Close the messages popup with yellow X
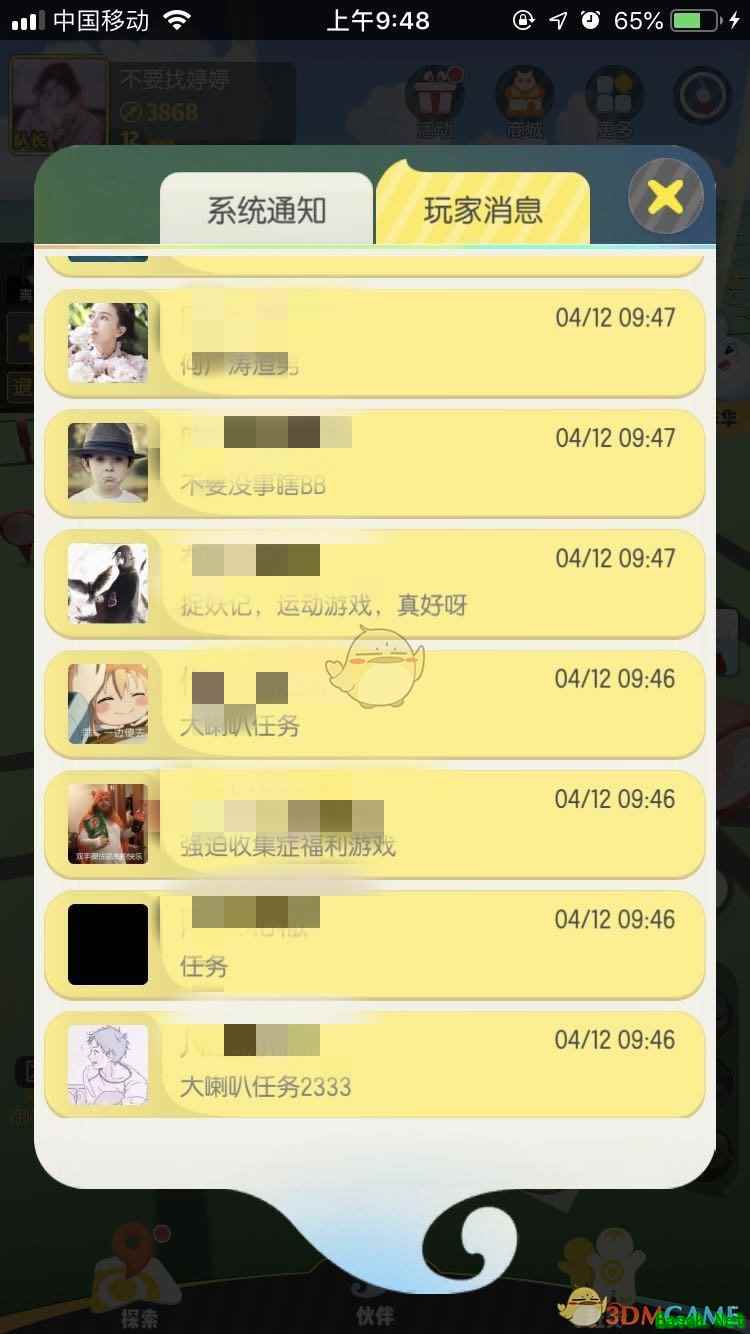The image size is (750, 1334). [665, 197]
